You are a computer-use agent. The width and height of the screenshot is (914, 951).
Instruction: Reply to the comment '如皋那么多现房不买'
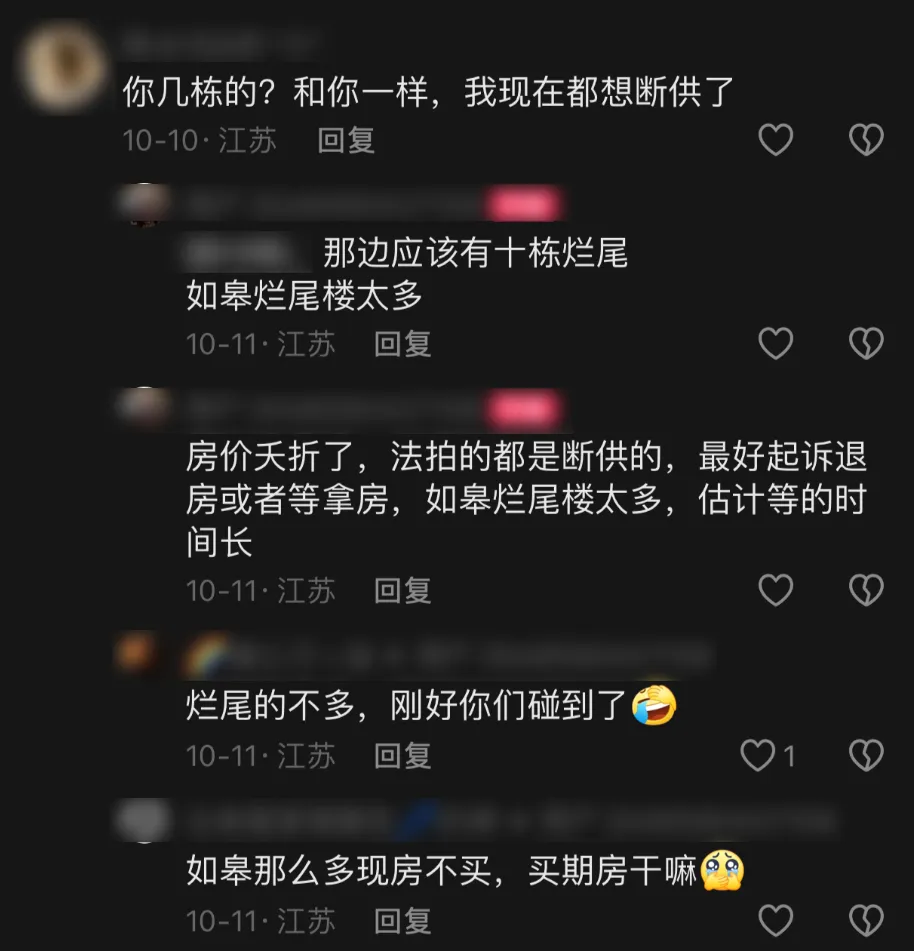[x=402, y=920]
